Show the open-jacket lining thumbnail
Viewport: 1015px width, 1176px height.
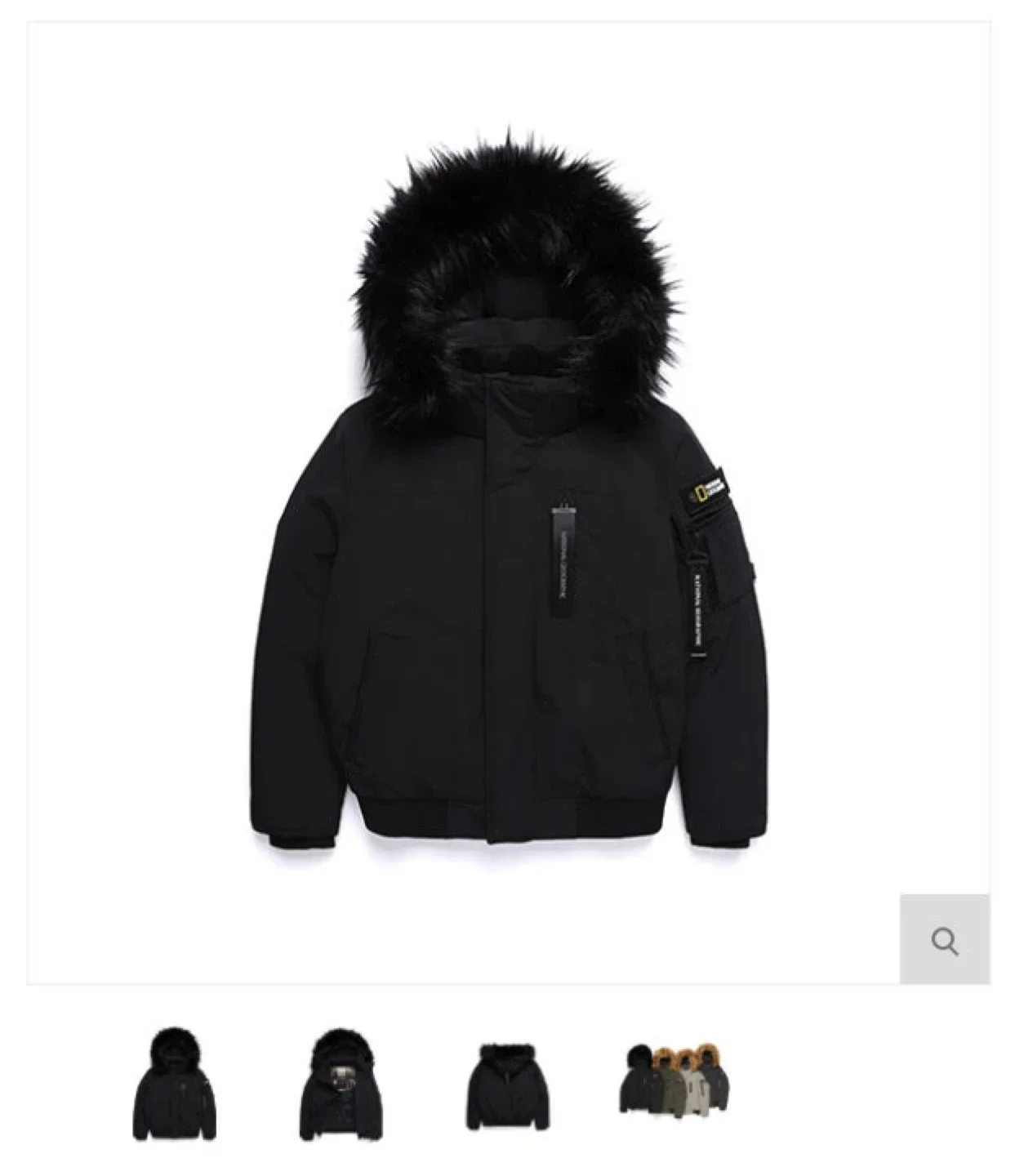(341, 1084)
